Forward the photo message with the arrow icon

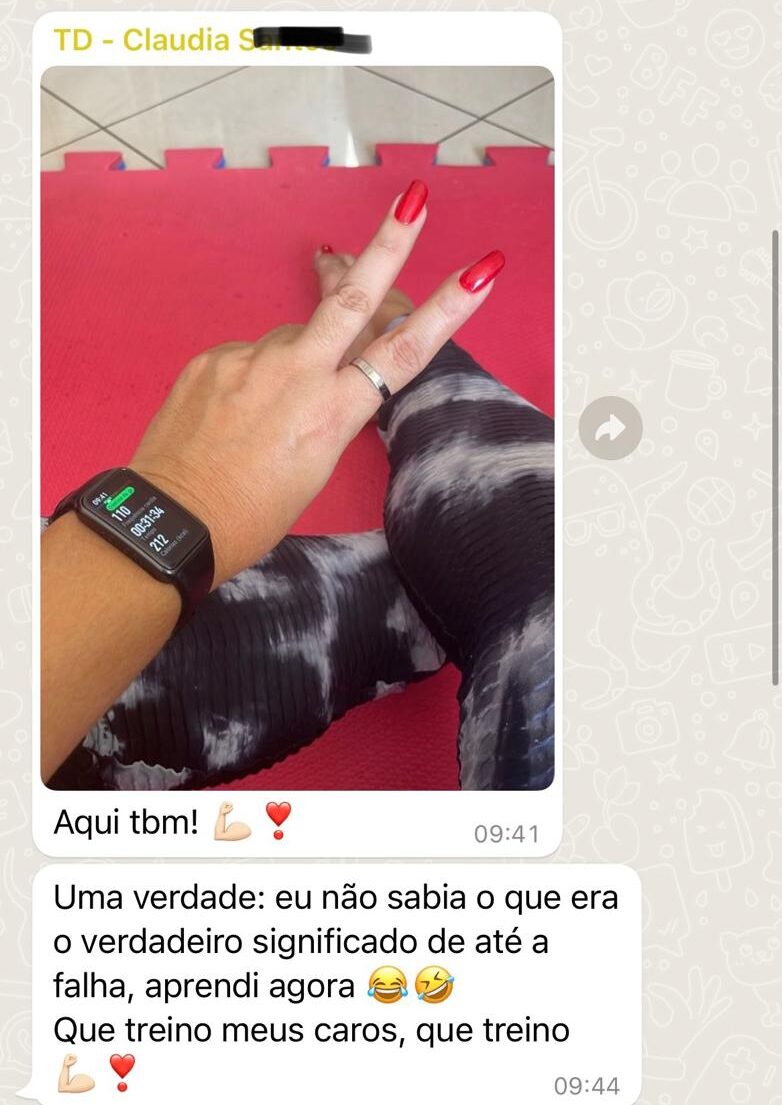pyautogui.click(x=610, y=428)
